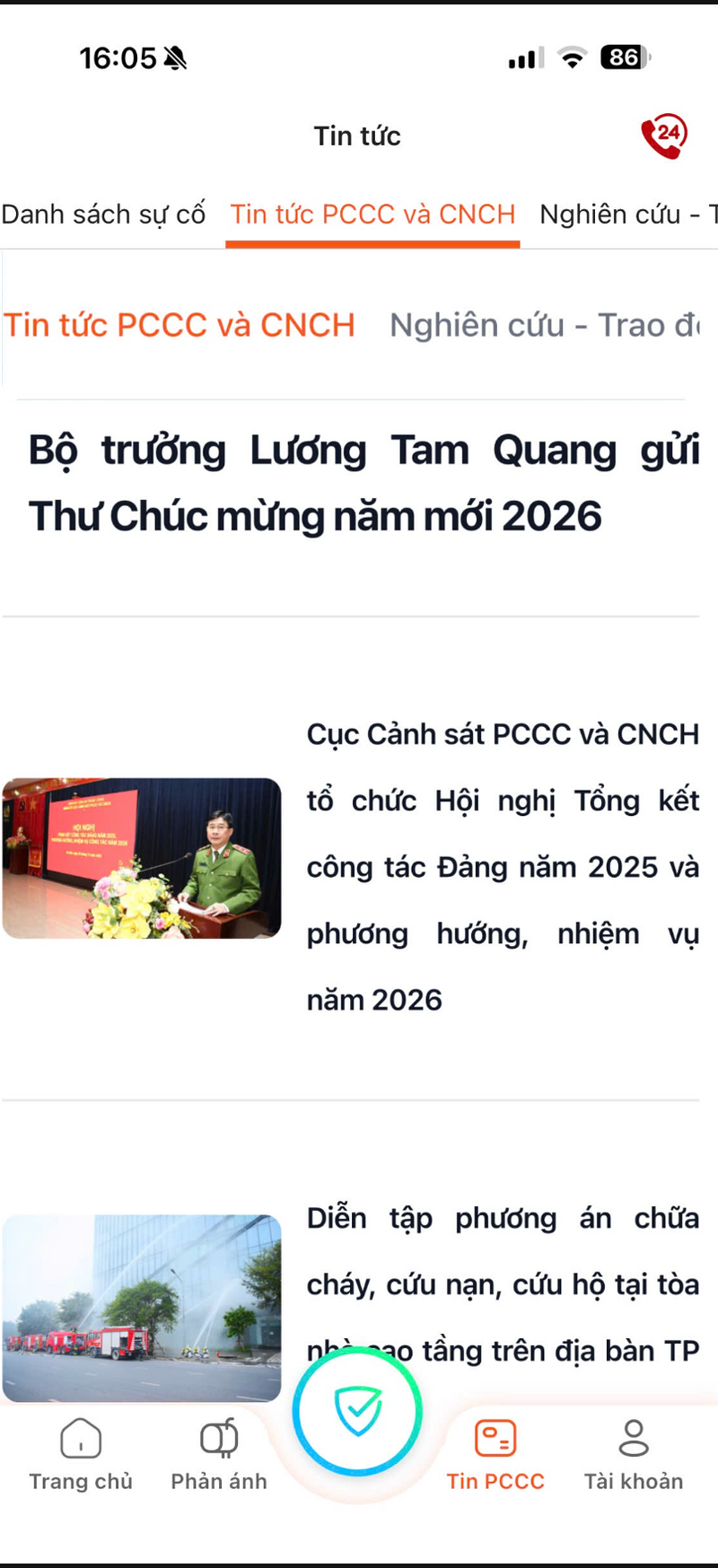The width and height of the screenshot is (718, 1568).
Task: Read the Hội nghị Tổng kết công tác Đảng article
Action: point(502,866)
